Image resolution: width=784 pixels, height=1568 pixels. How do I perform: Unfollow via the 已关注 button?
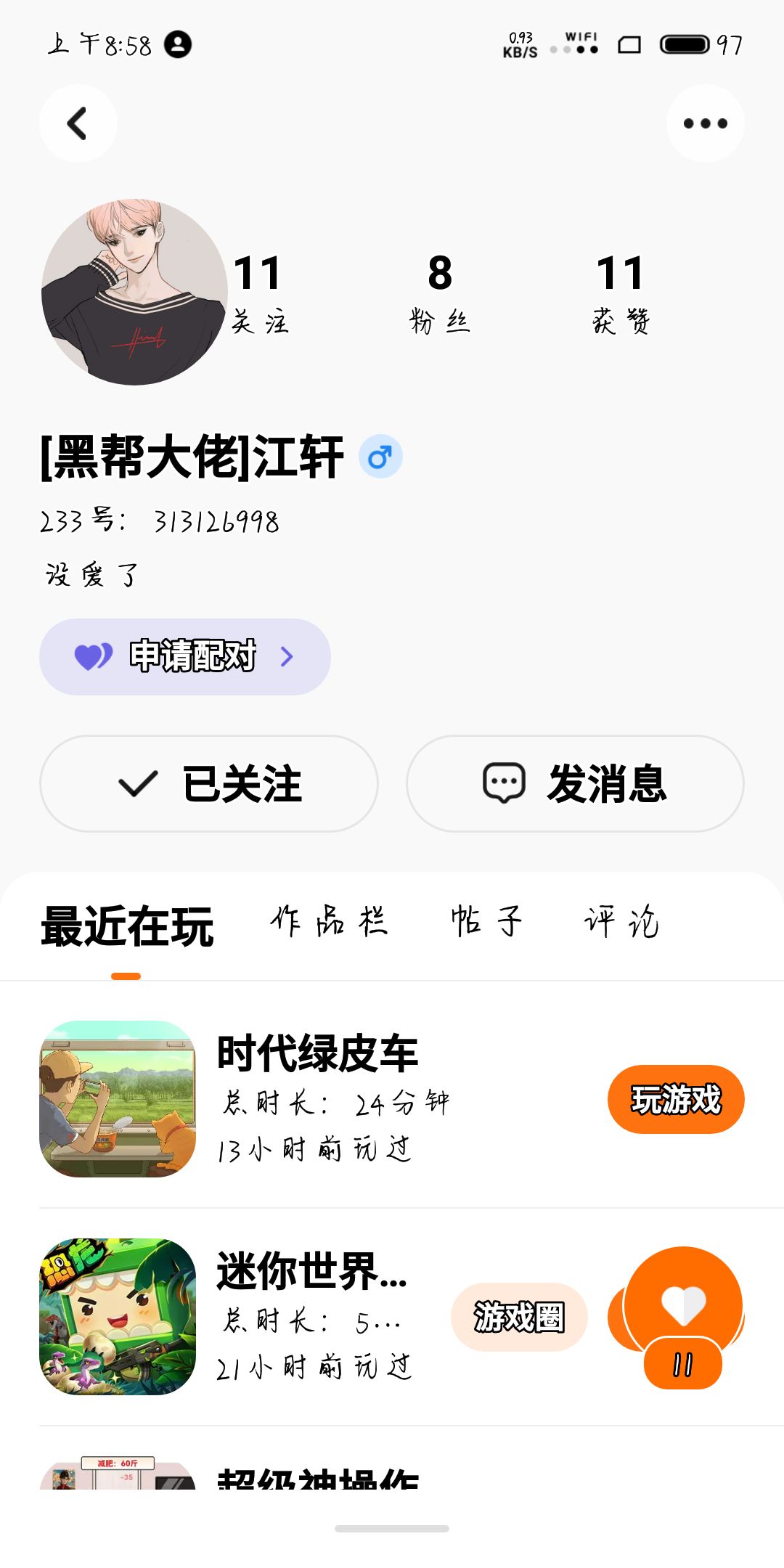click(x=209, y=784)
